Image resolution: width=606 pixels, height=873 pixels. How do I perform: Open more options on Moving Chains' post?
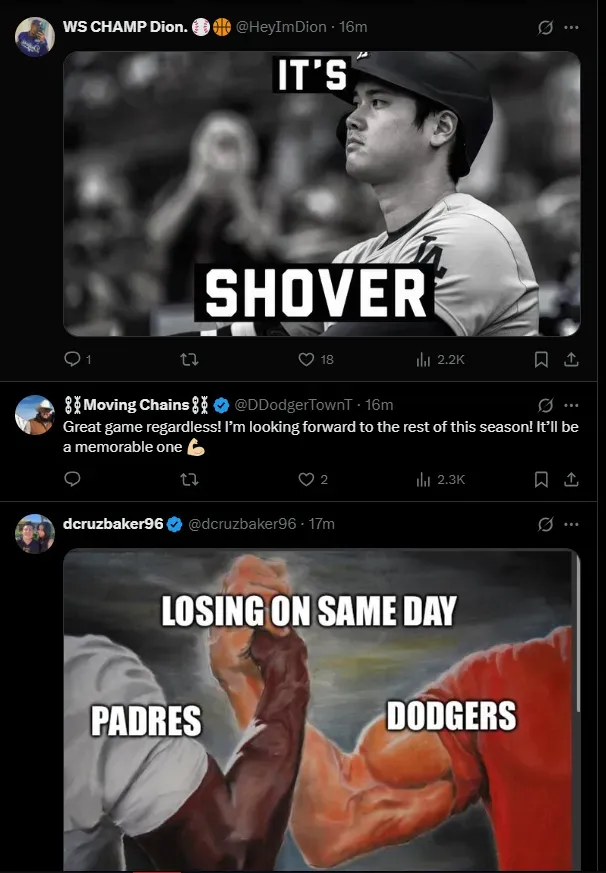[571, 405]
